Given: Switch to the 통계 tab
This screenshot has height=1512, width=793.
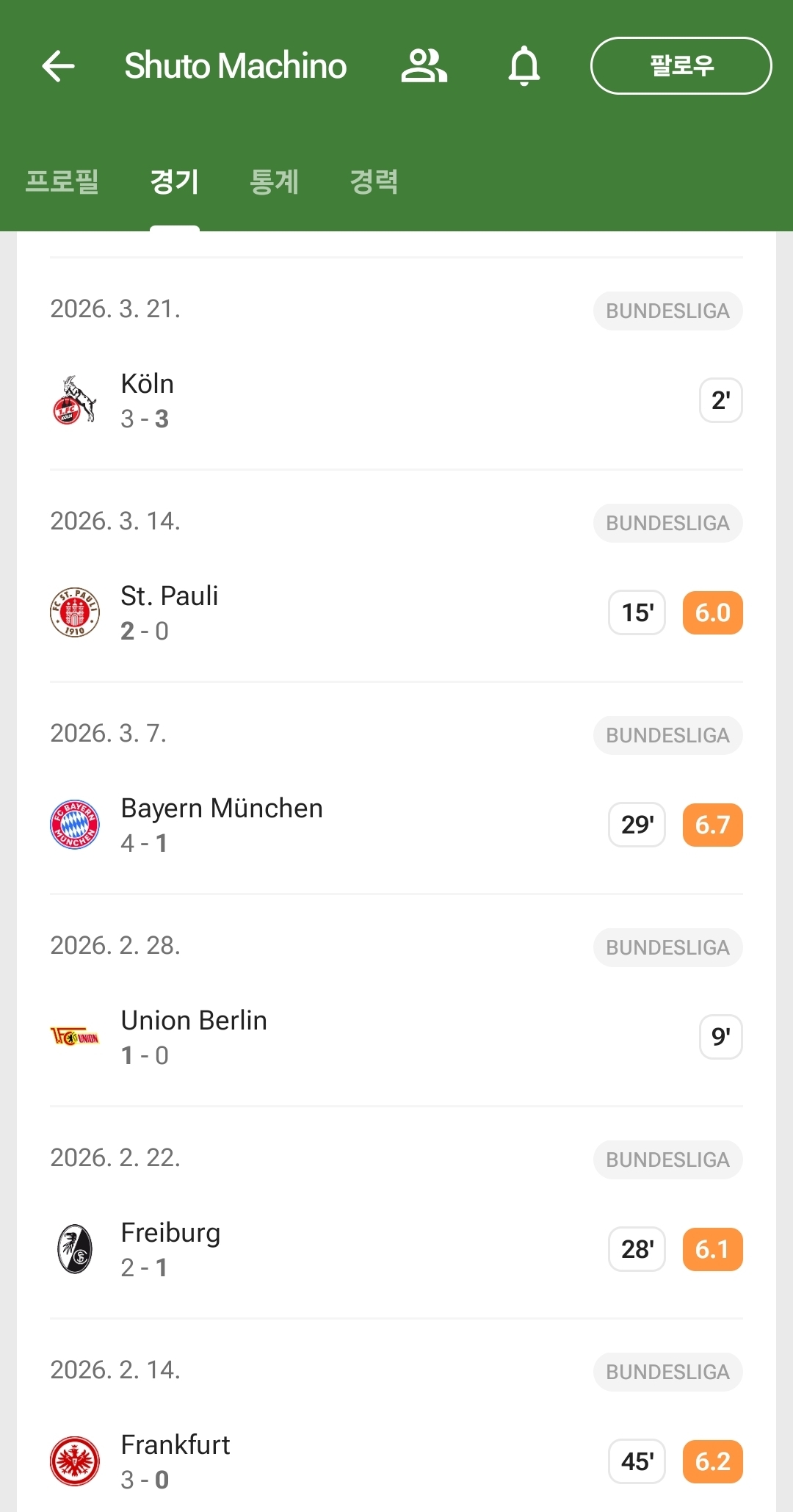Looking at the screenshot, I should click(275, 181).
